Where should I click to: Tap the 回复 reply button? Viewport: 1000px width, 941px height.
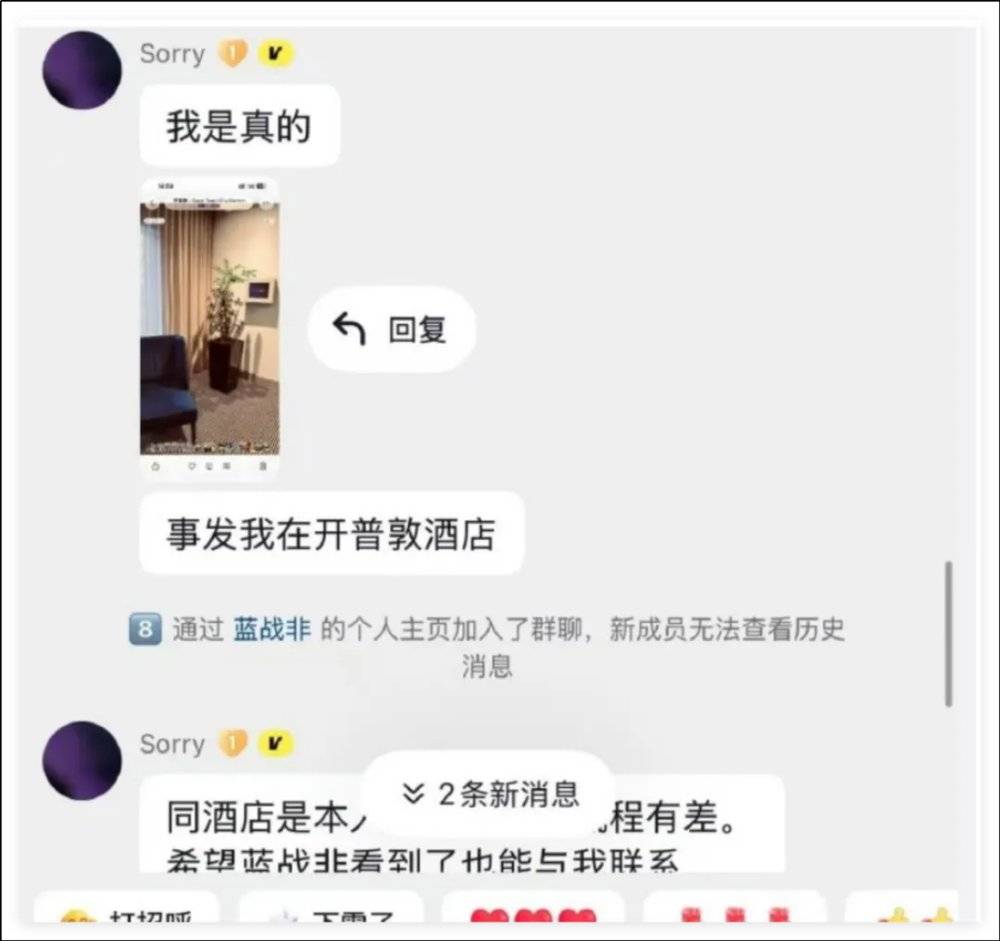(392, 330)
